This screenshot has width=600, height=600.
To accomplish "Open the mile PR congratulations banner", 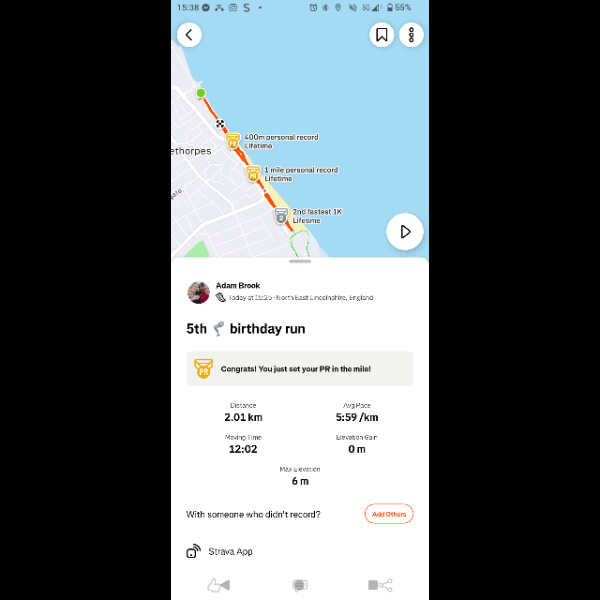I will point(299,369).
